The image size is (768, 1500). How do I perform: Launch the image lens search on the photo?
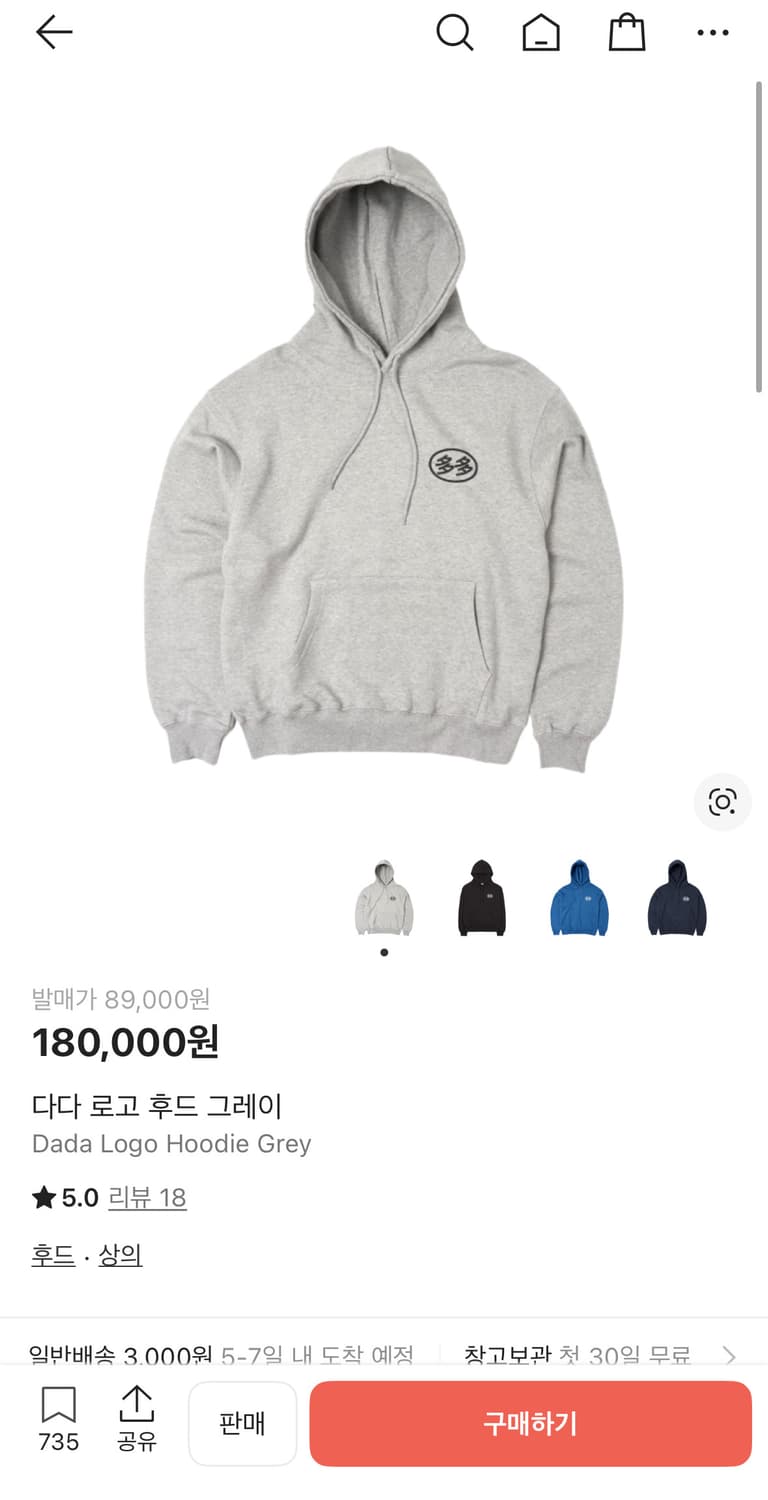click(x=722, y=802)
